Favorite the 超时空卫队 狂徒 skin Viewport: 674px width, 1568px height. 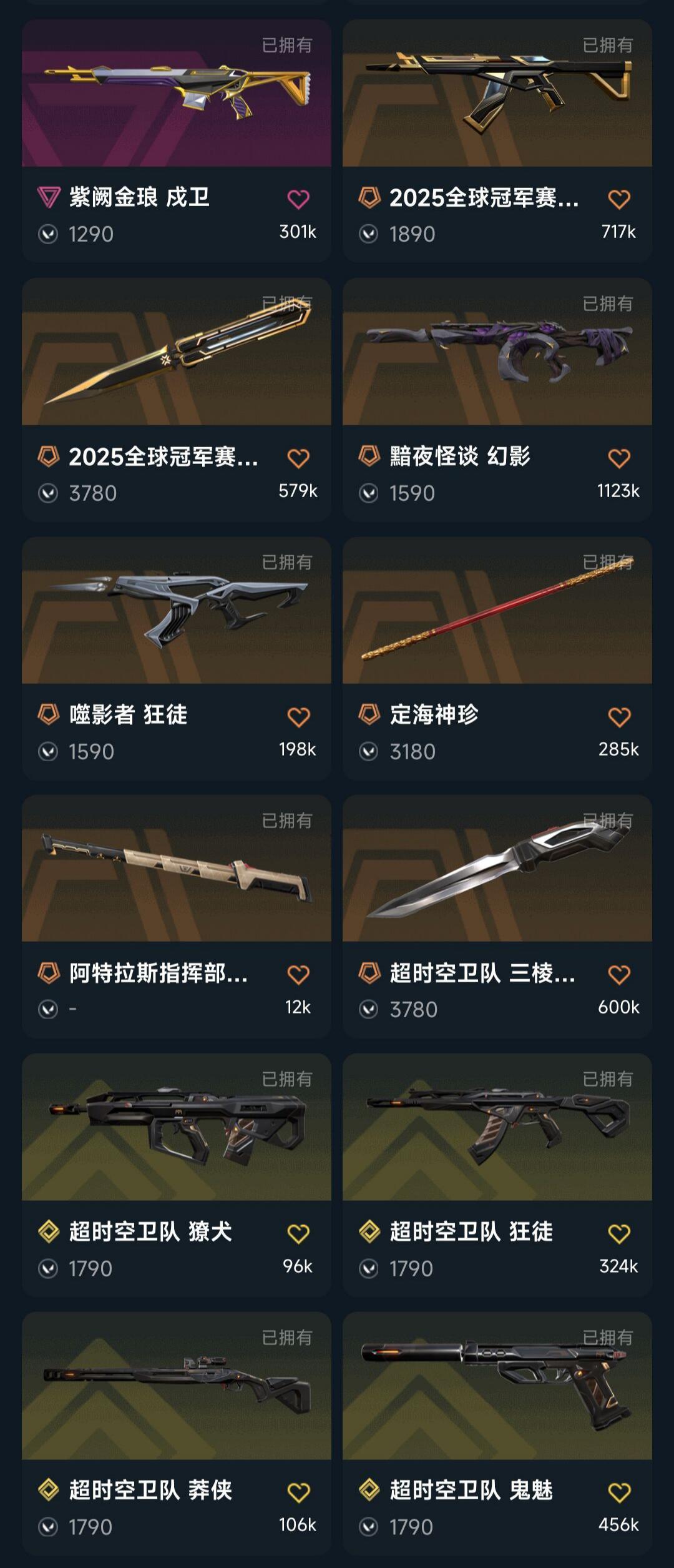tap(619, 1233)
